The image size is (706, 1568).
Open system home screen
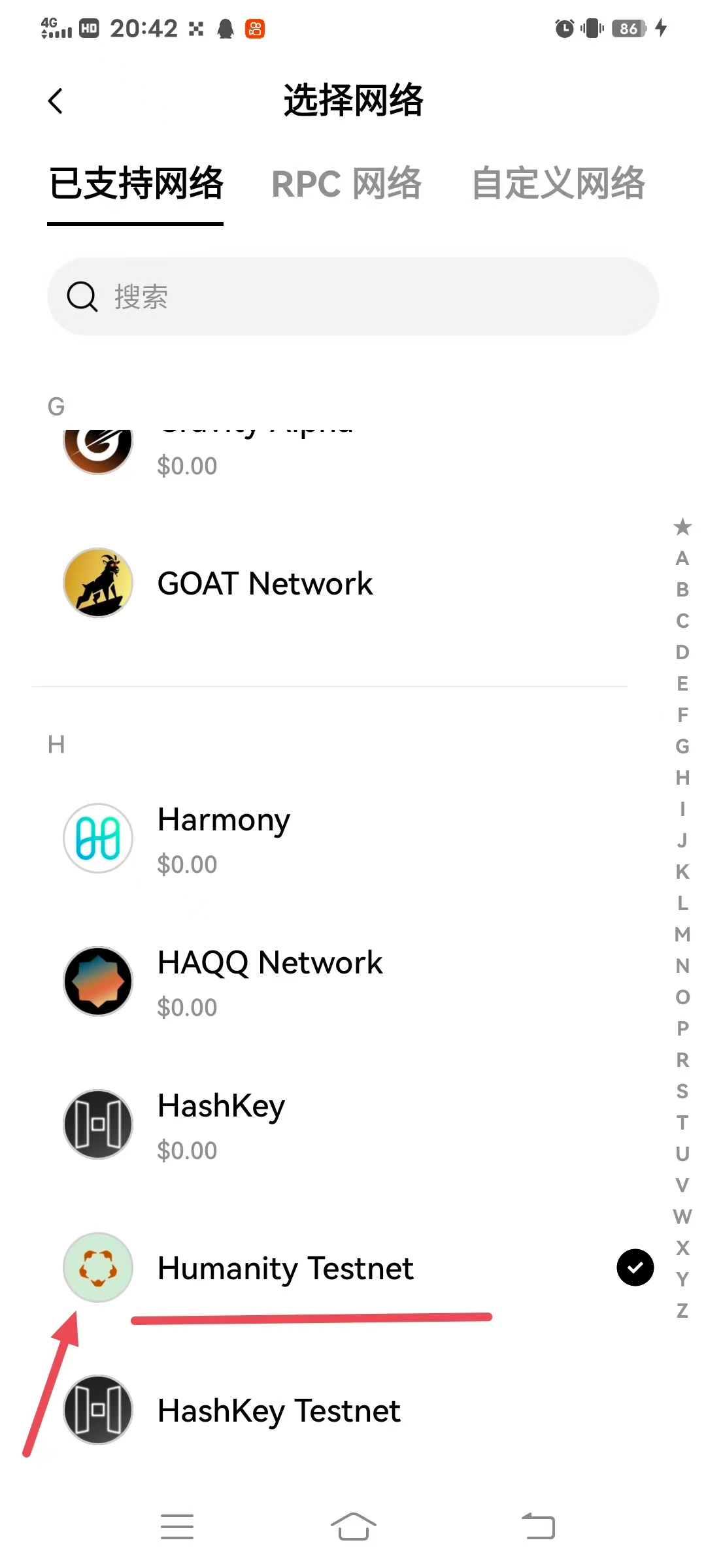pos(353,1527)
